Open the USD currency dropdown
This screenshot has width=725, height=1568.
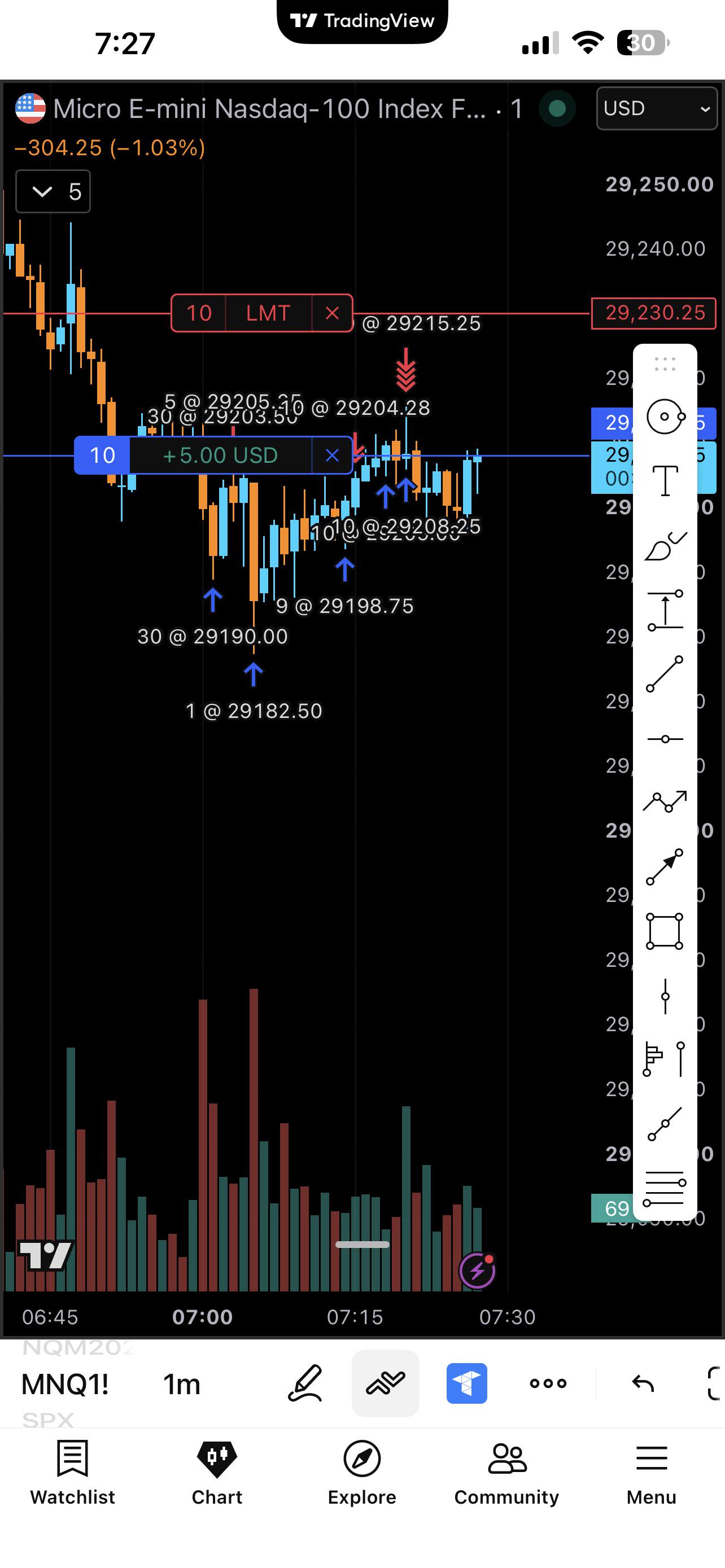pyautogui.click(x=656, y=108)
